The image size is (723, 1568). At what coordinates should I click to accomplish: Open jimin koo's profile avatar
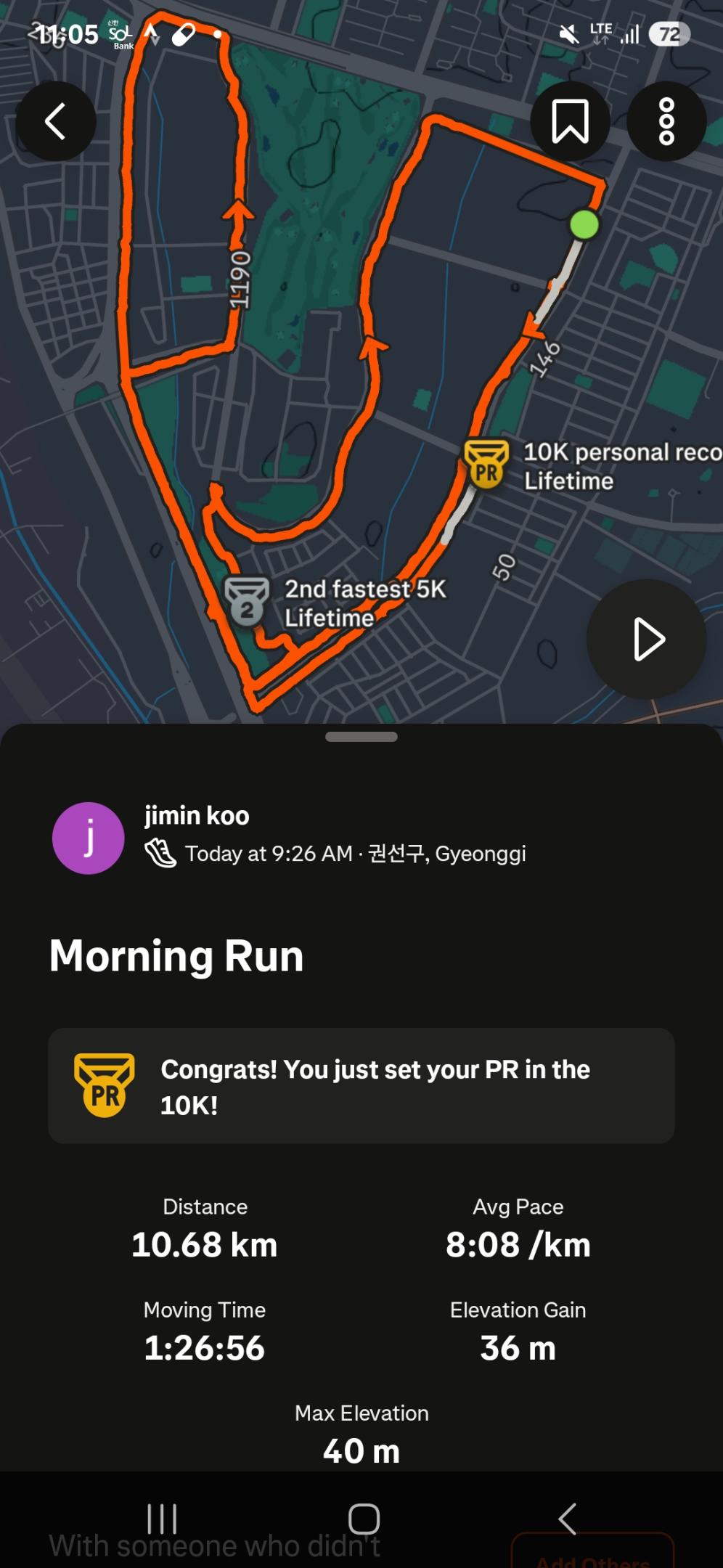point(89,838)
